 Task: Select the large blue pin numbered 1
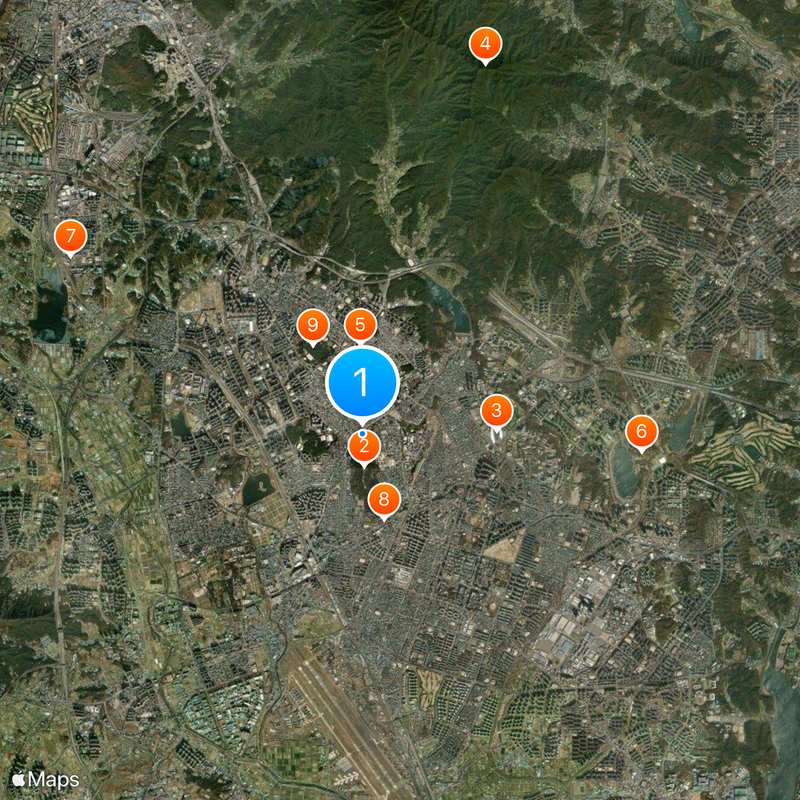pyautogui.click(x=363, y=381)
